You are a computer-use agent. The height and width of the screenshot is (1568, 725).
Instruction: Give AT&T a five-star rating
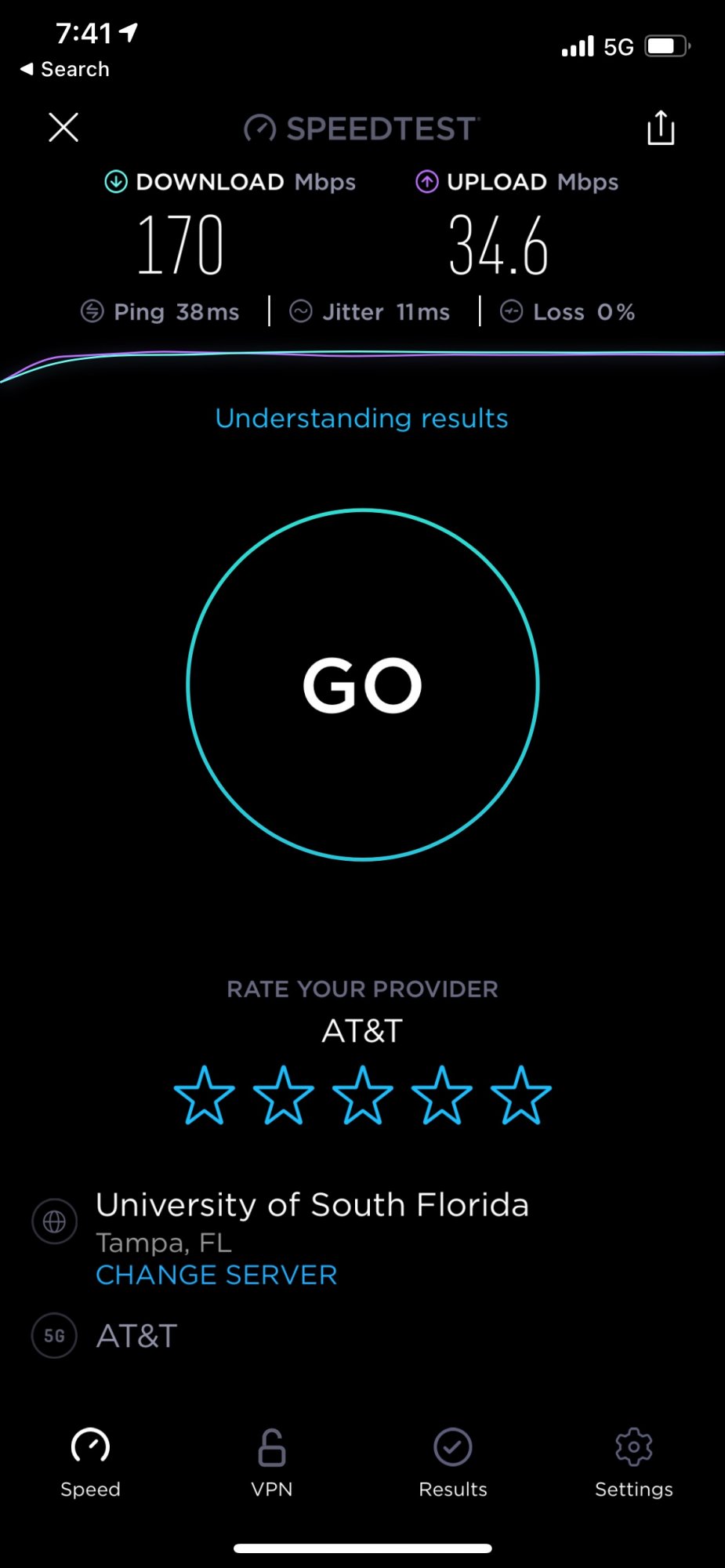(521, 1094)
